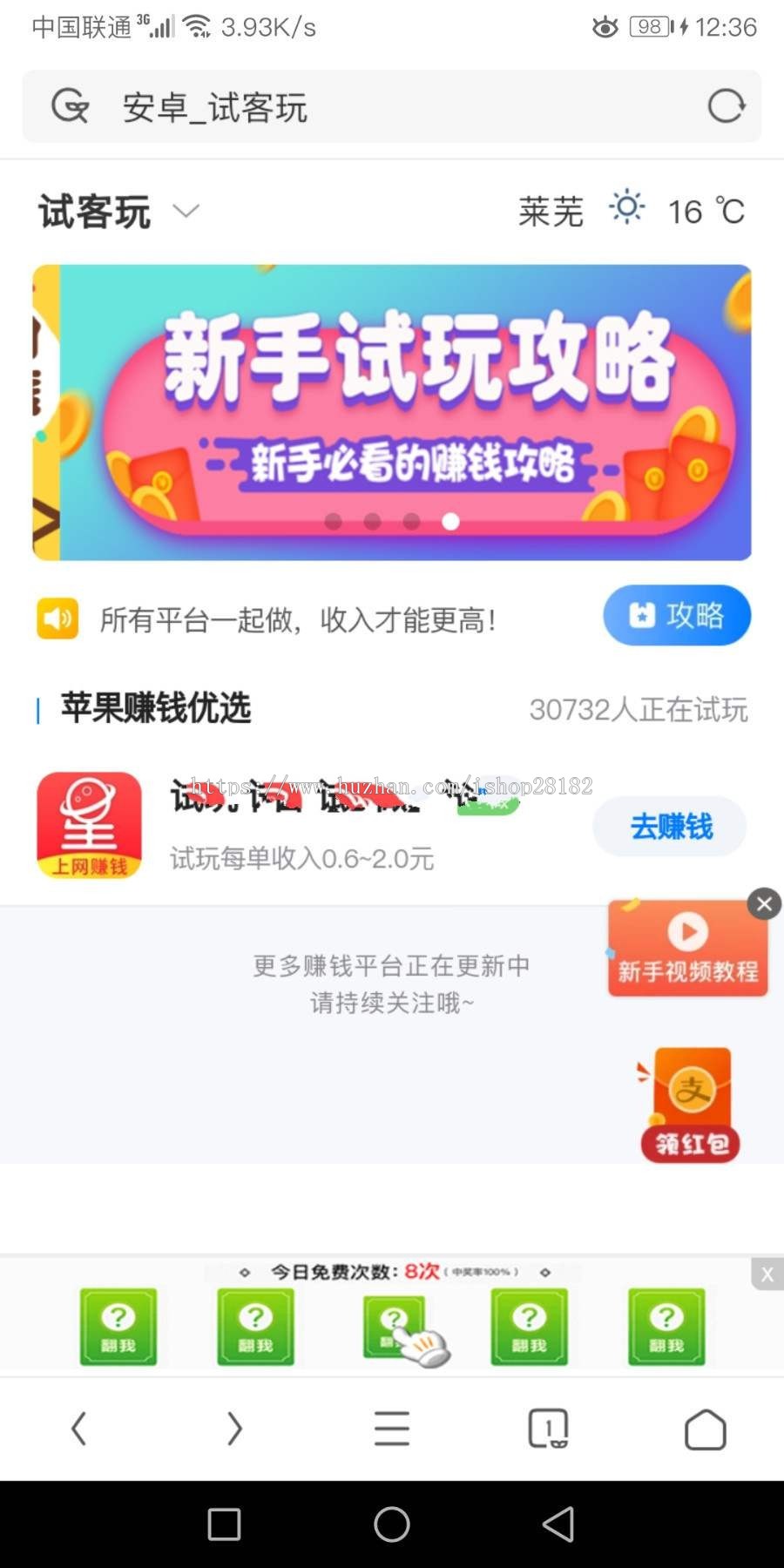Dismiss the bottom 今日免费次数 ad banner
This screenshot has width=784, height=1568.
[x=767, y=1274]
